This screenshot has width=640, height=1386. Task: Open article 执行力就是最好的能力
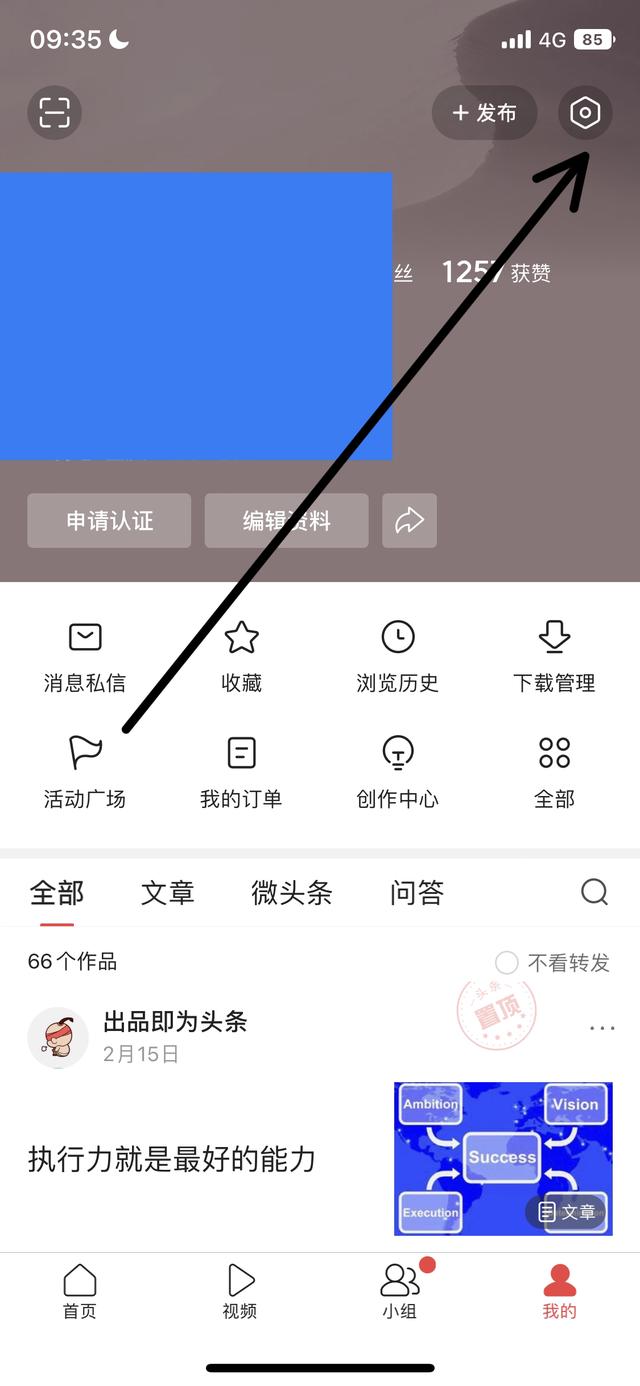172,1160
